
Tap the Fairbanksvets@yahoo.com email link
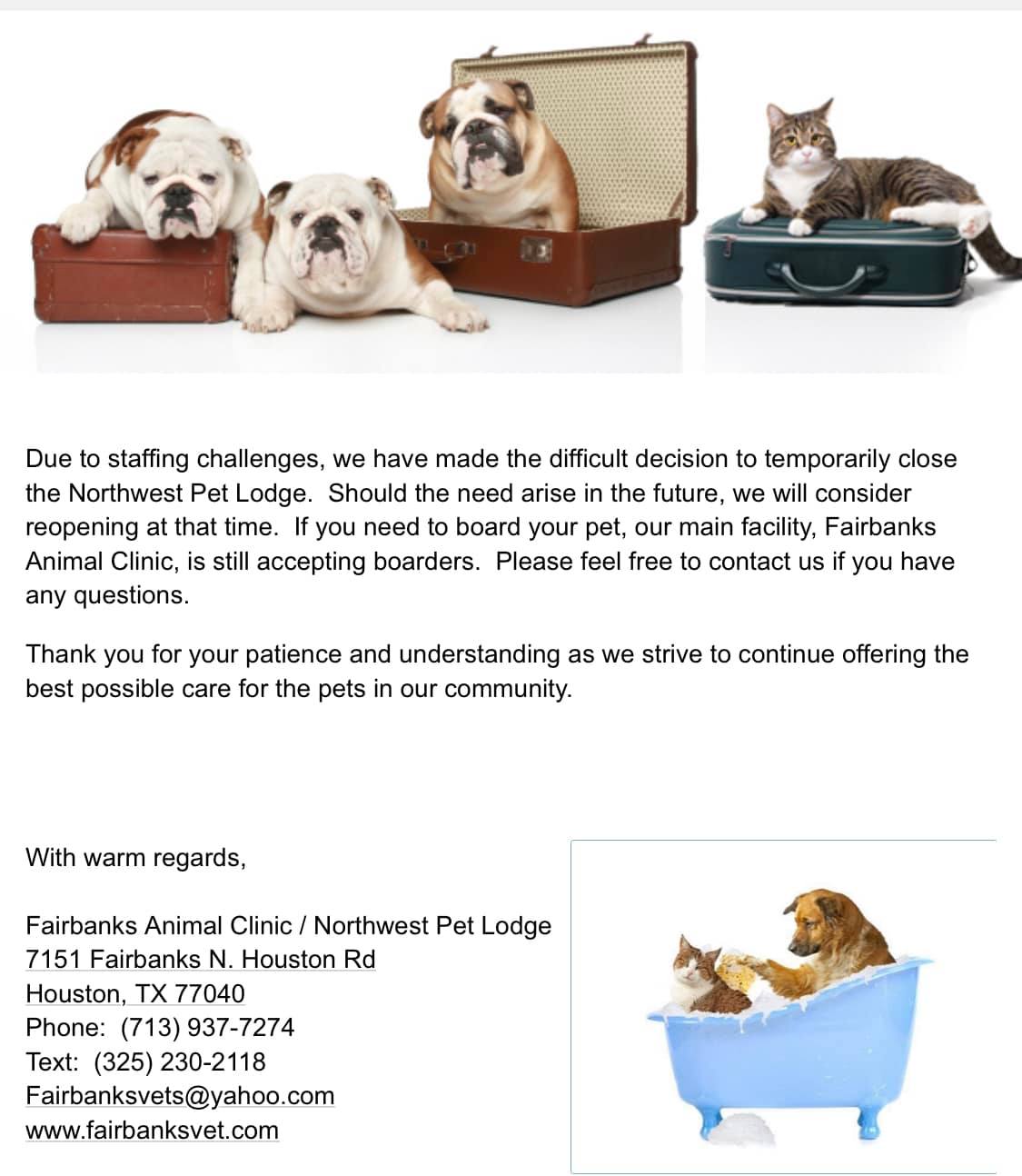pos(180,1096)
